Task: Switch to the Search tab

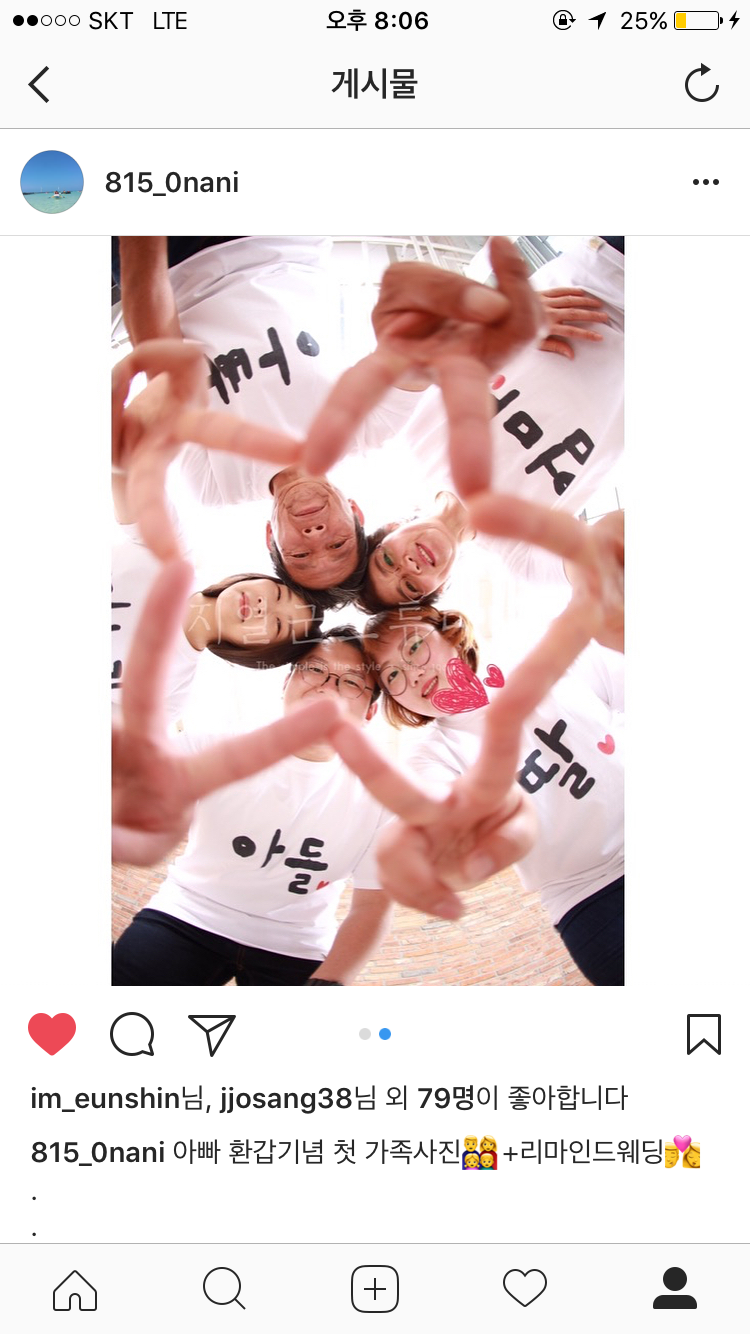Action: tap(224, 1289)
